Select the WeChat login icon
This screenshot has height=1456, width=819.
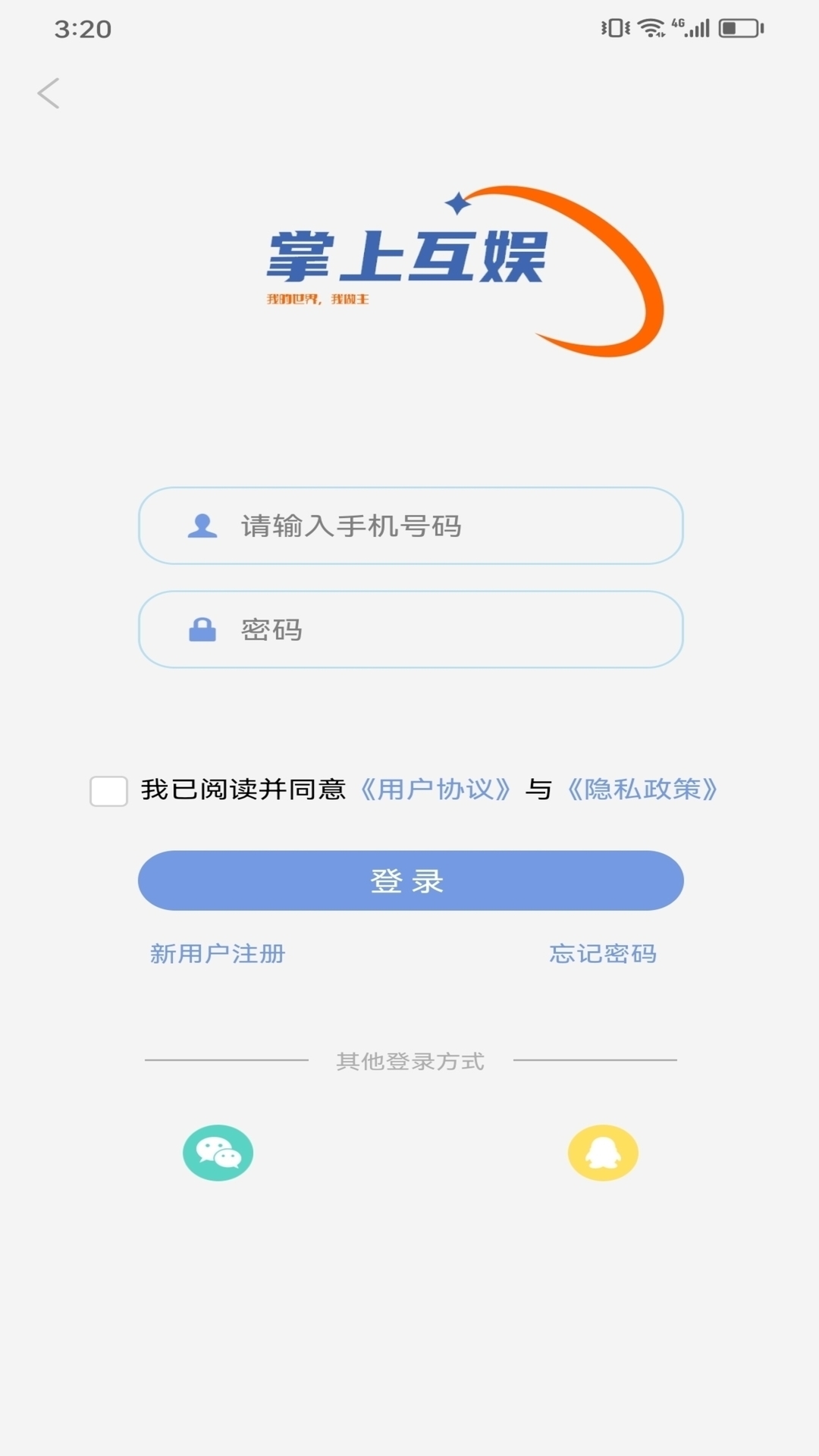point(217,1151)
